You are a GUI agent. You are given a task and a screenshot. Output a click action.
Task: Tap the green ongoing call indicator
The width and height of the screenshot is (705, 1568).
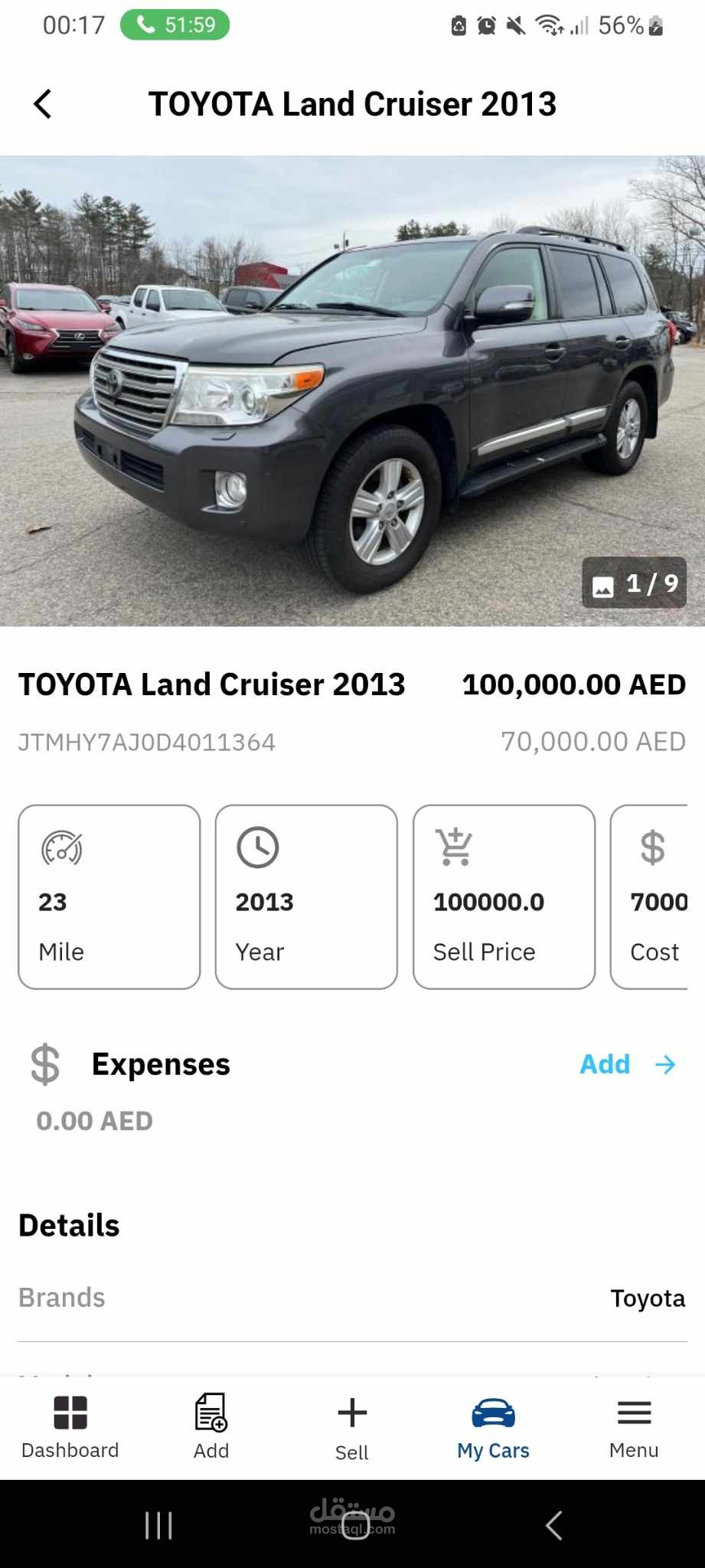[175, 25]
